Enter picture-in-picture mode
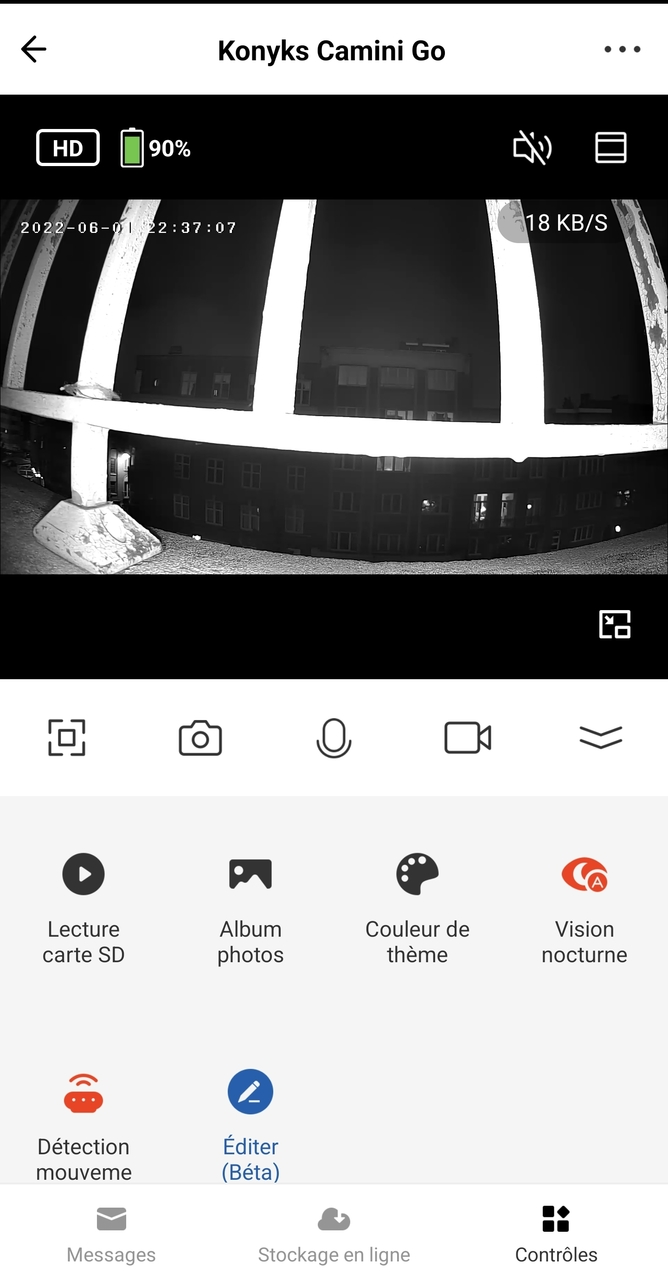The height and width of the screenshot is (1280, 668). point(614,624)
